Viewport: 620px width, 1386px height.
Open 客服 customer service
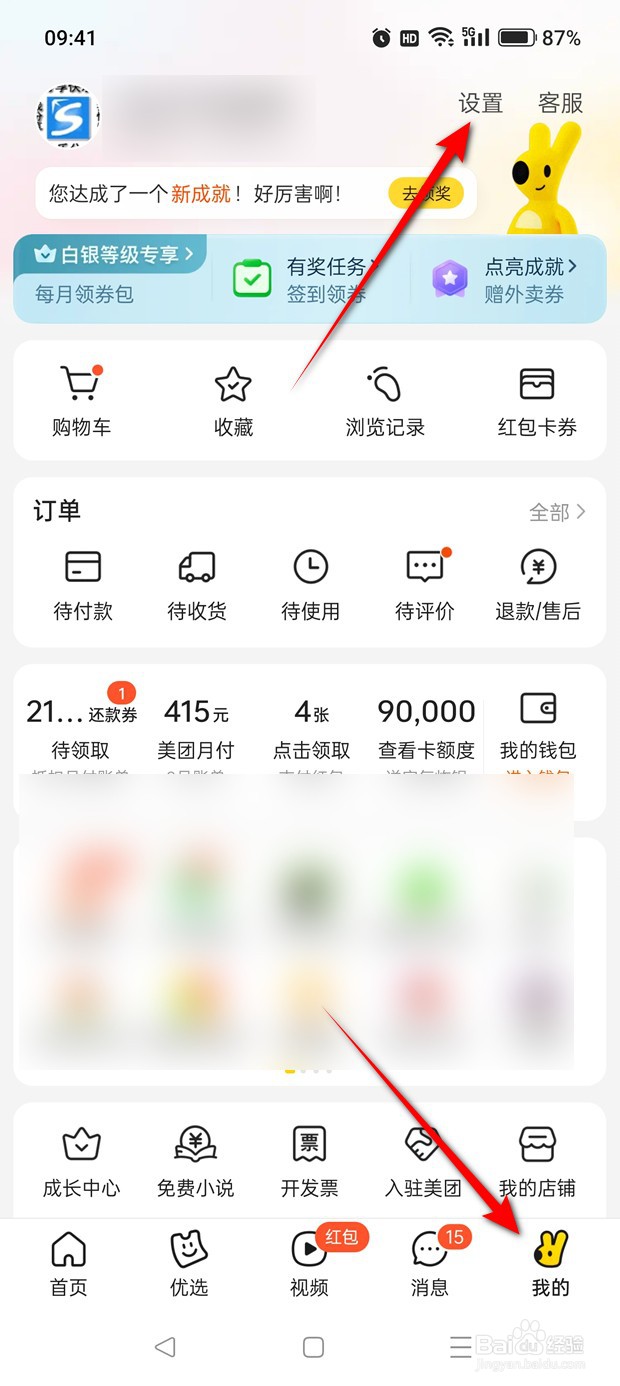(560, 103)
